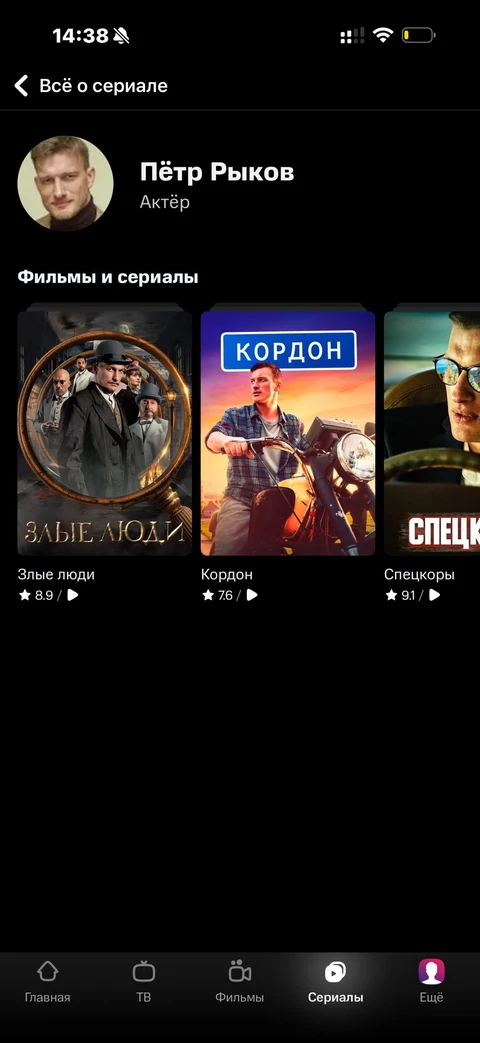The height and width of the screenshot is (1043, 480).
Task: Select the Сериалы tab
Action: click(336, 981)
